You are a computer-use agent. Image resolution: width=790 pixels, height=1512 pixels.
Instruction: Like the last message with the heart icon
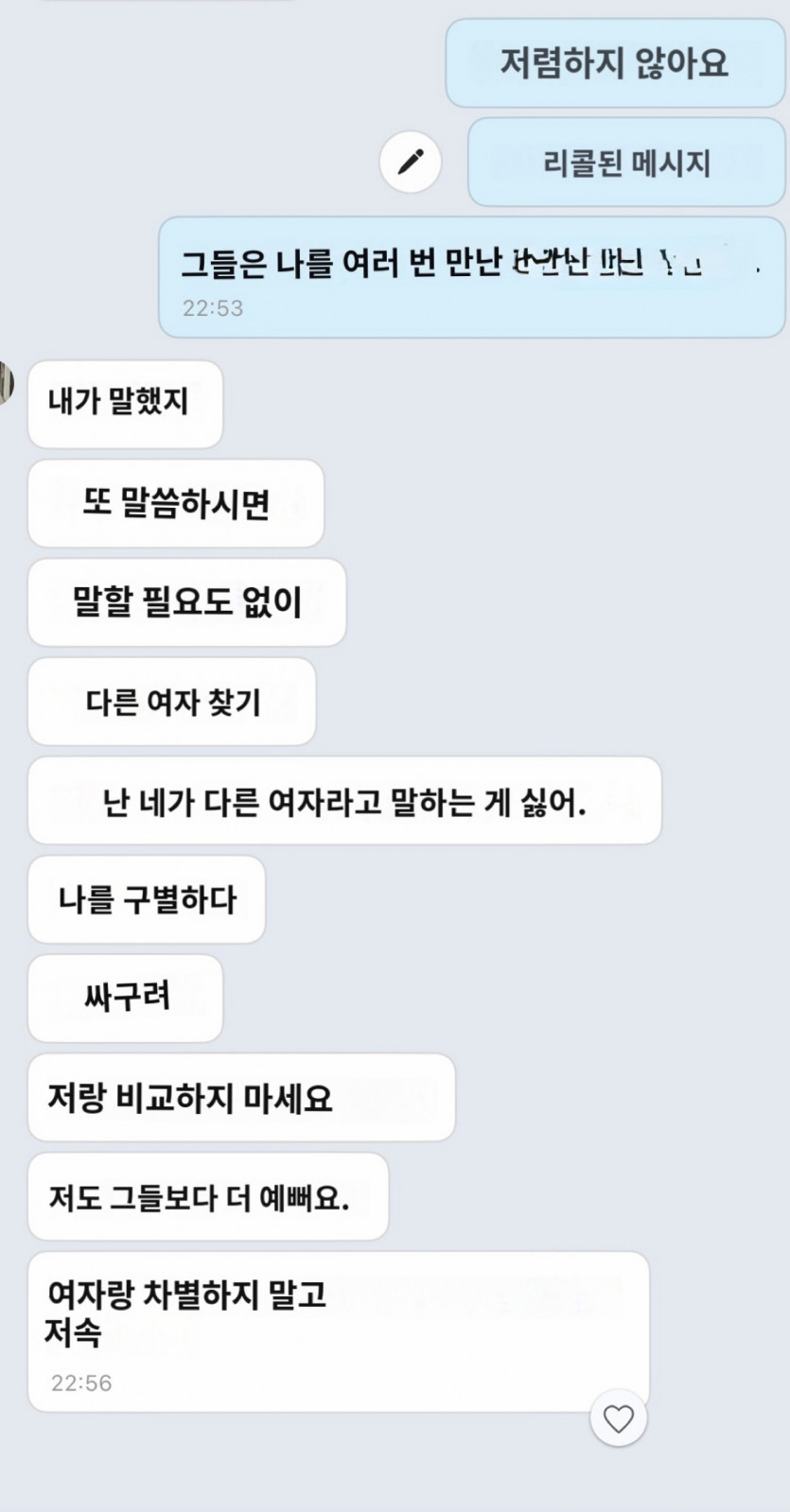[x=619, y=1418]
